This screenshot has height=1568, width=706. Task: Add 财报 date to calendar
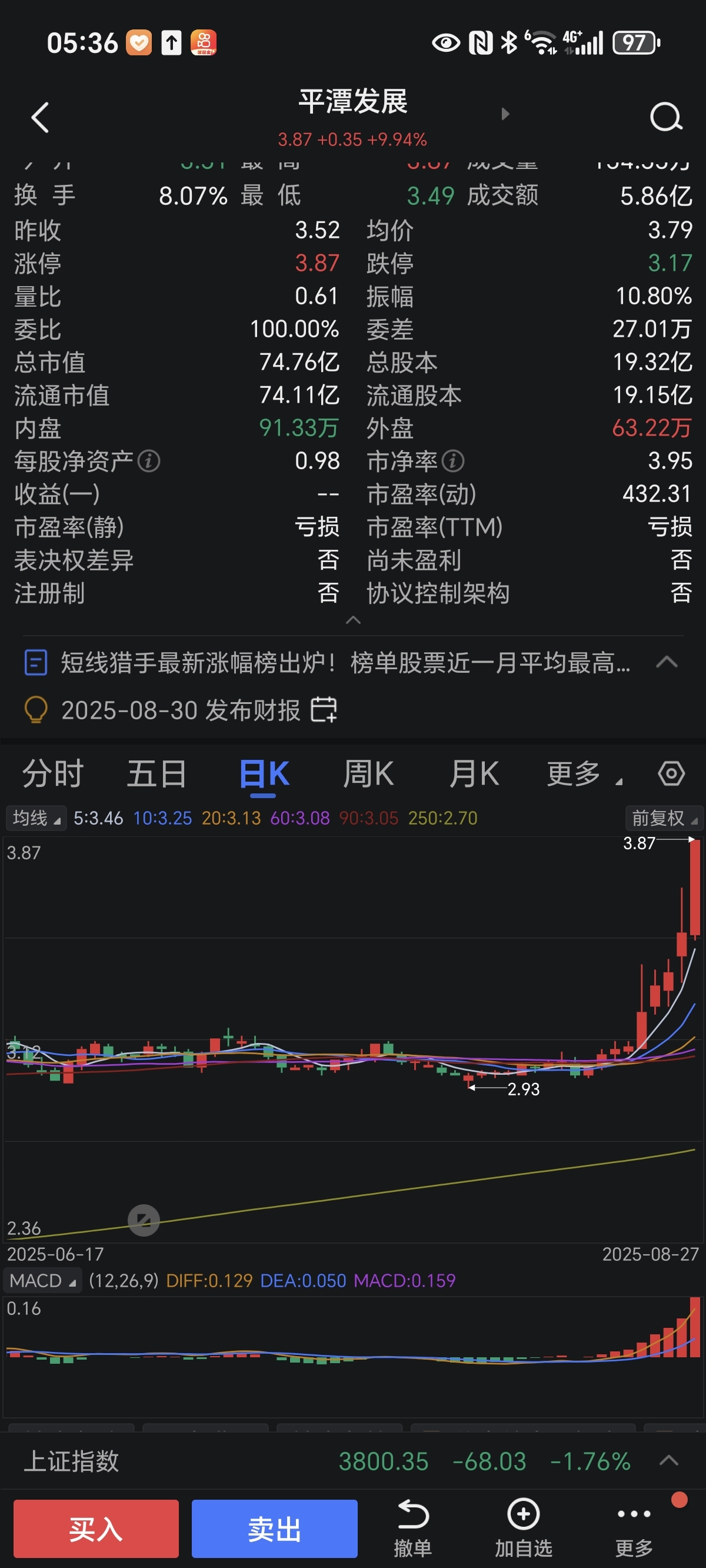click(x=324, y=709)
